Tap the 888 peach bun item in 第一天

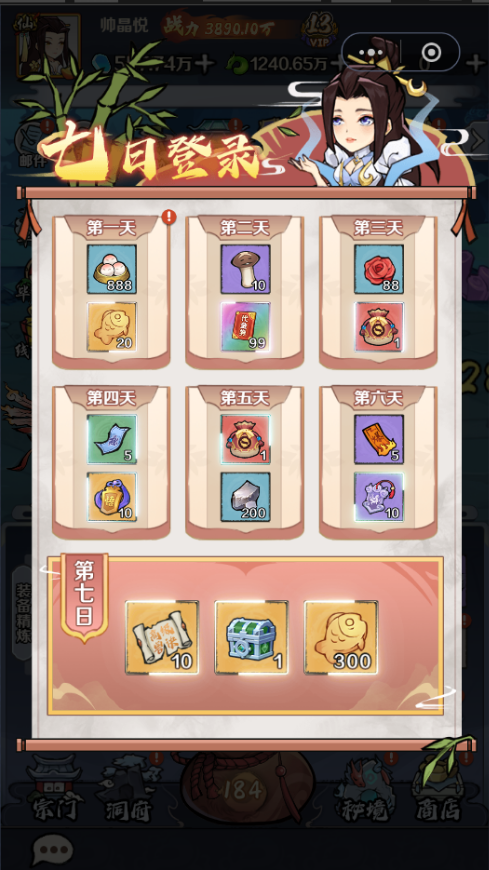pos(112,269)
